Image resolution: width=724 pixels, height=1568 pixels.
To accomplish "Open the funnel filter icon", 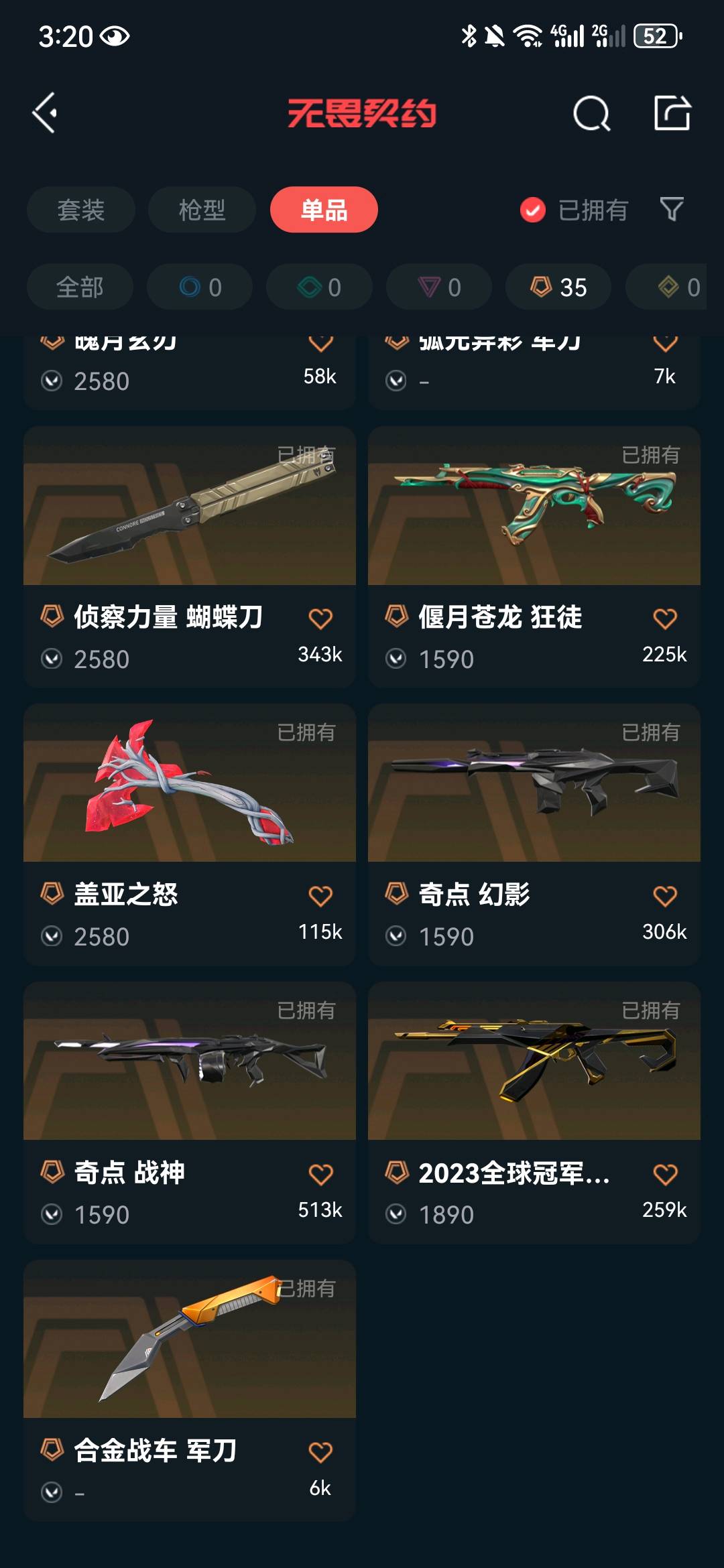I will [x=671, y=209].
